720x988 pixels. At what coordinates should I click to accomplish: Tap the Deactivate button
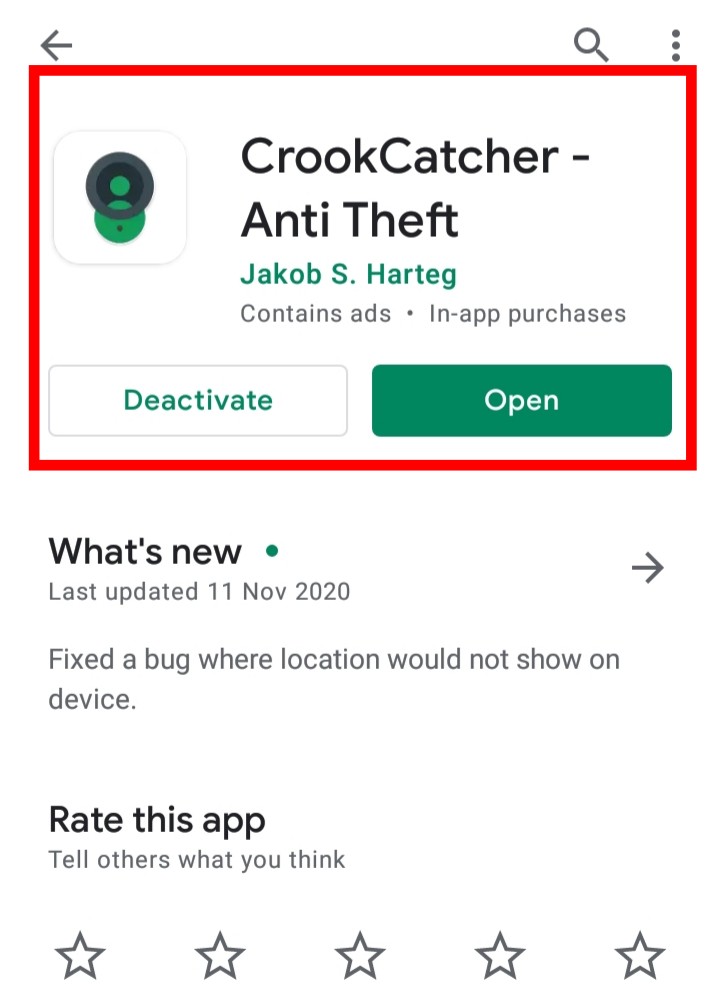point(198,401)
